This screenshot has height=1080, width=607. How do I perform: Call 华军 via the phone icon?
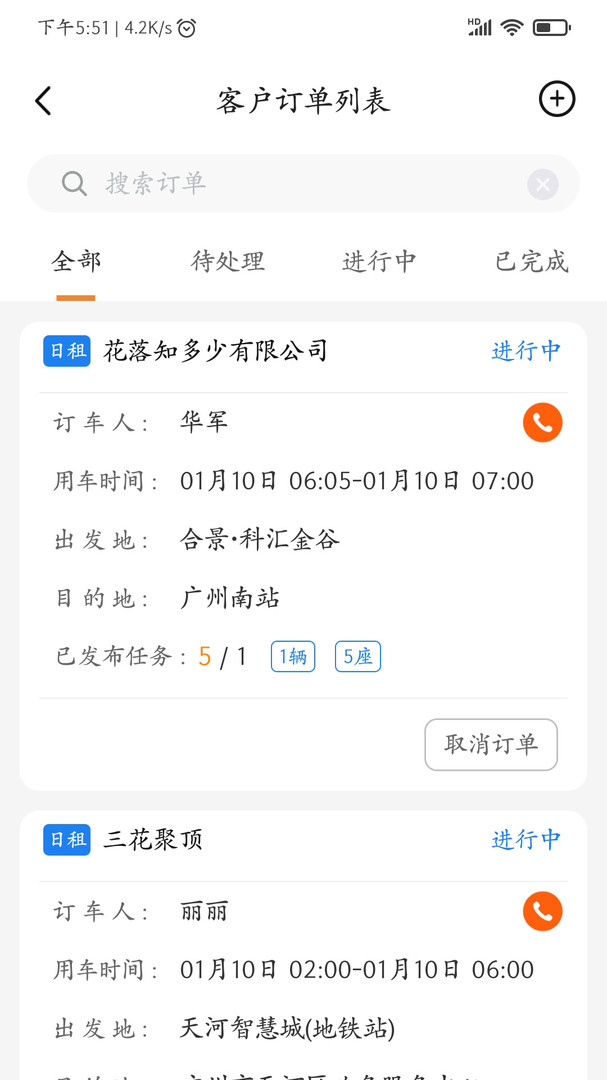click(x=543, y=422)
